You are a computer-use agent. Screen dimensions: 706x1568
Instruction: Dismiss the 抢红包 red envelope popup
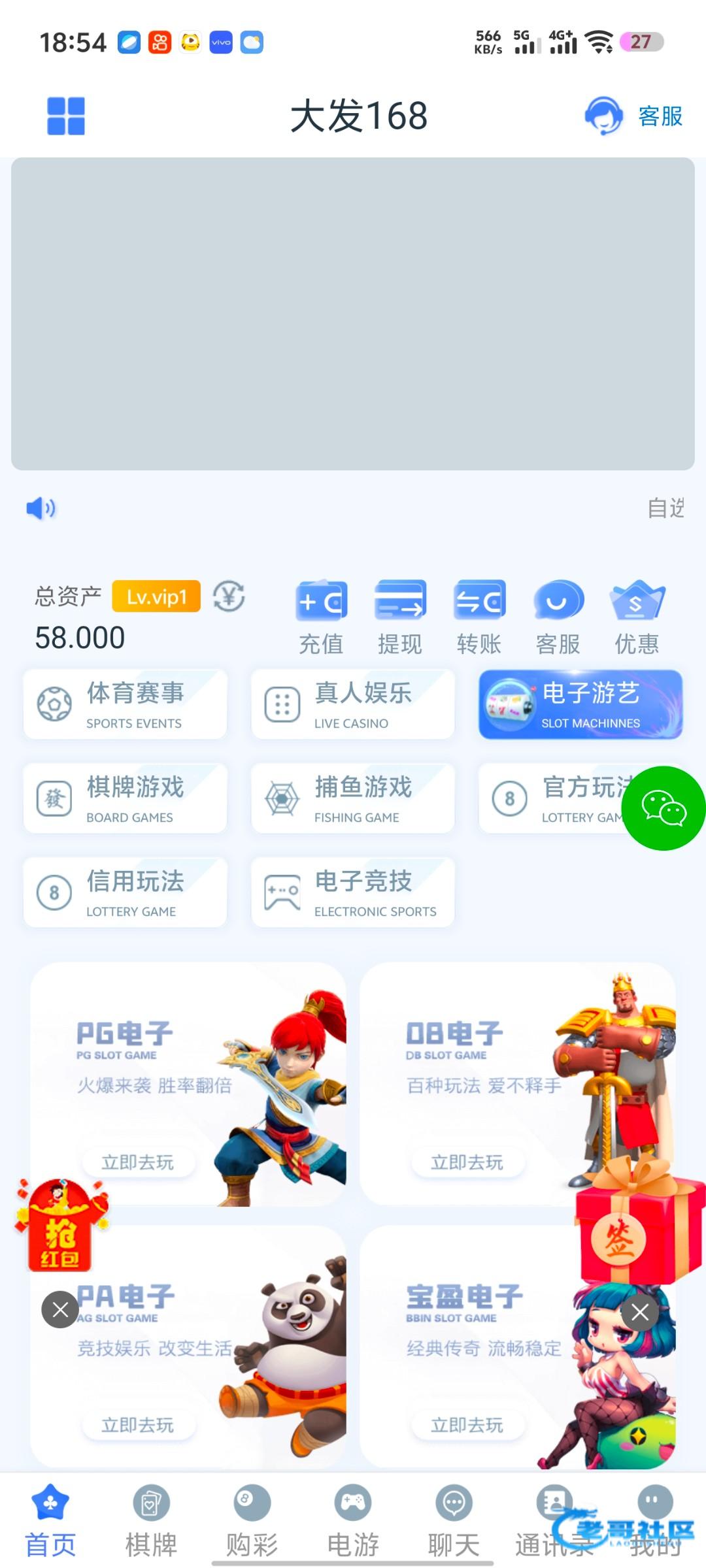60,1309
